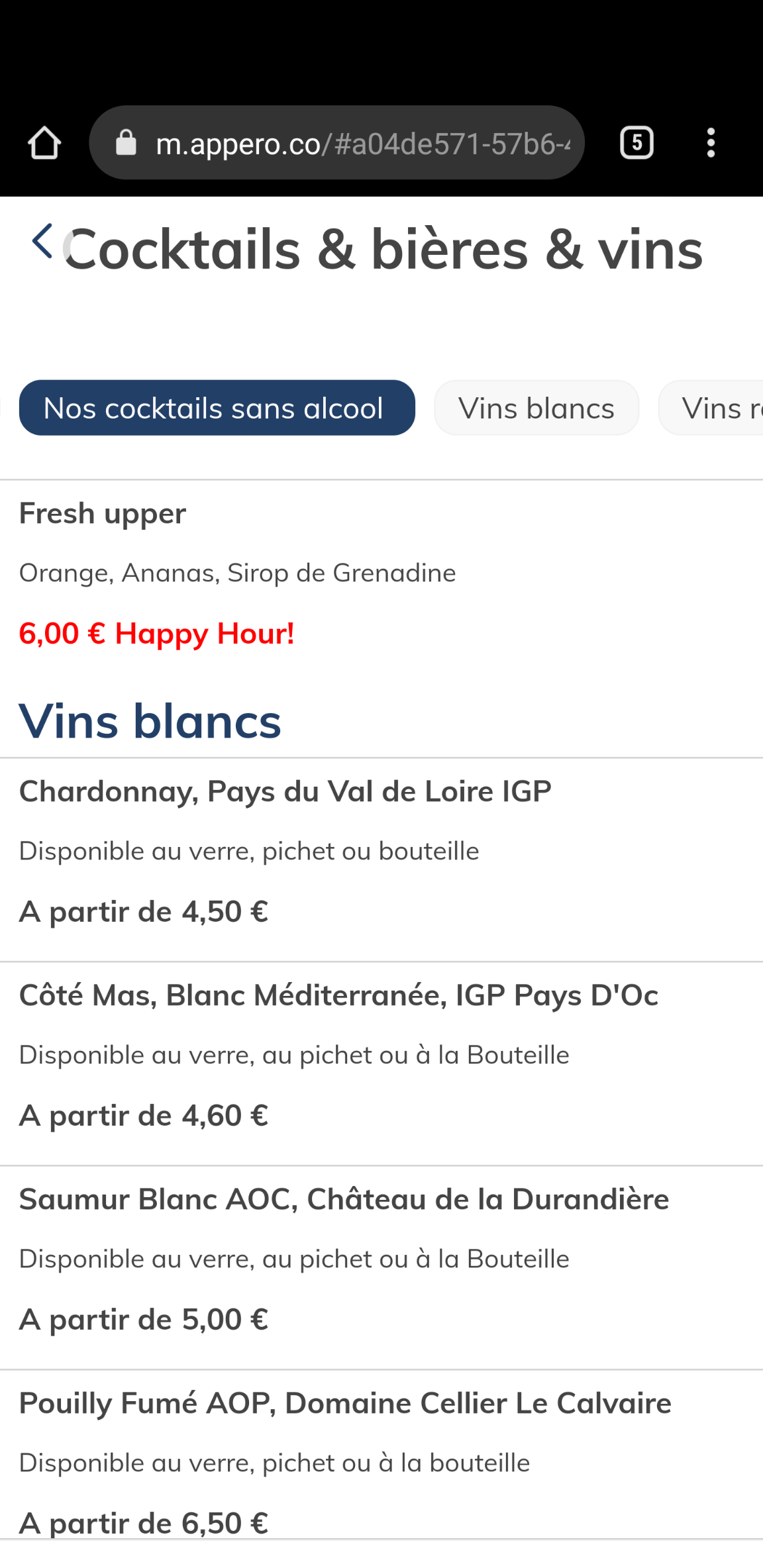Open the Fresh upper cocktail item
This screenshot has height=1568, width=763.
[103, 514]
